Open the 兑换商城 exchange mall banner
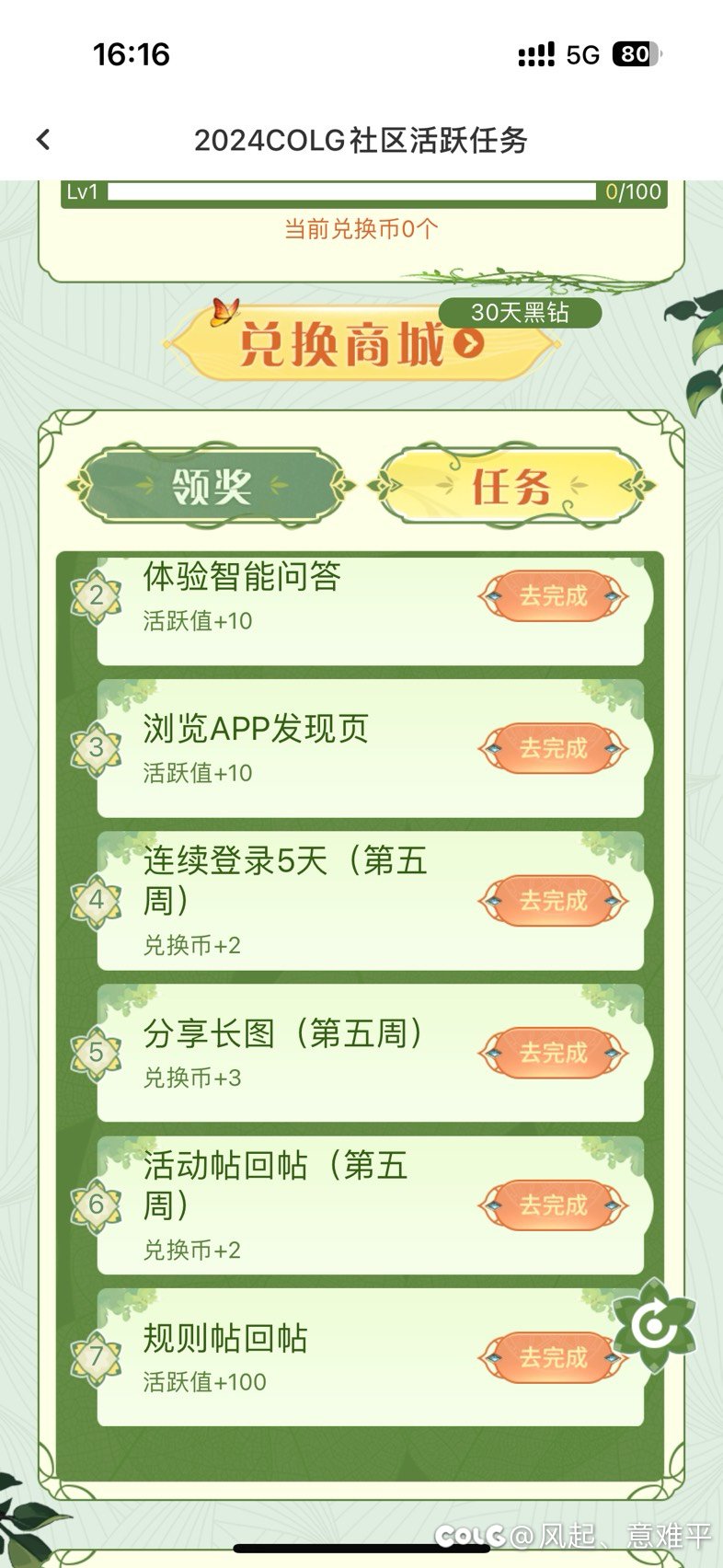The width and height of the screenshot is (723, 1568). (362, 342)
